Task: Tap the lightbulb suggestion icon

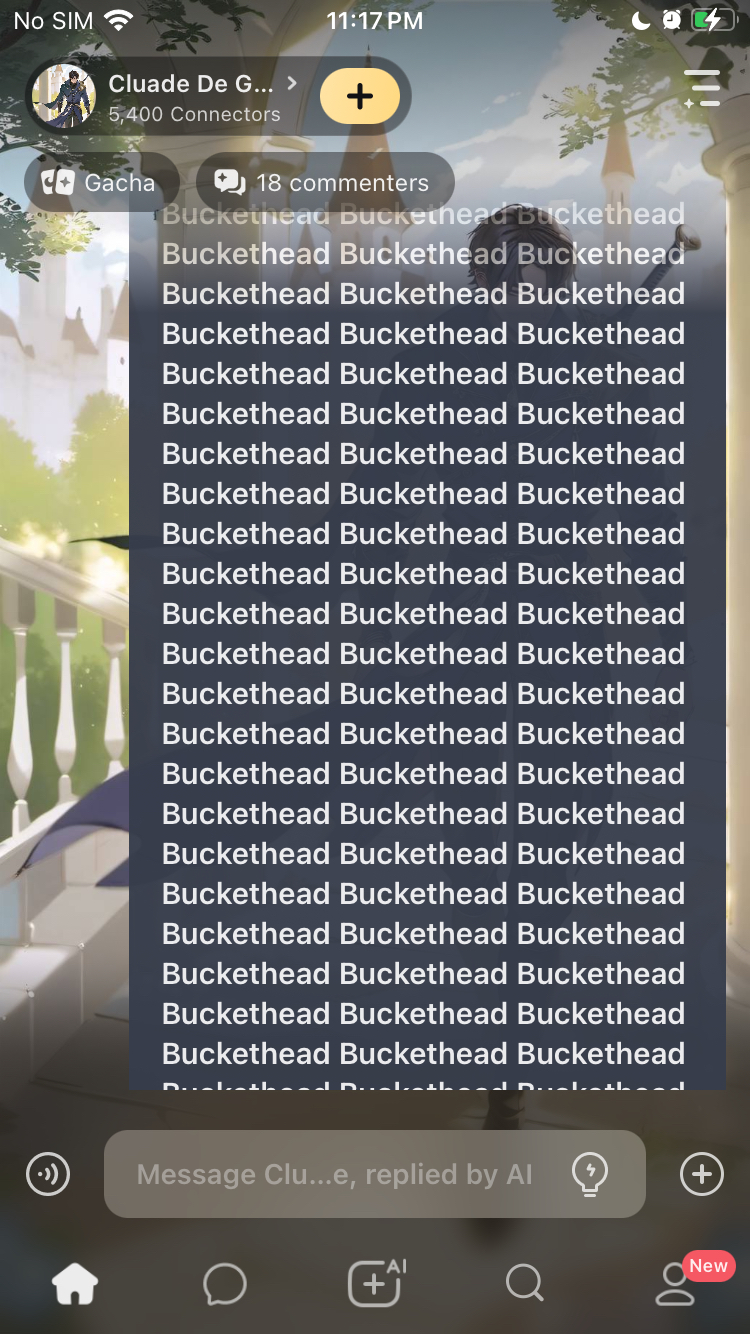Action: [x=590, y=1174]
